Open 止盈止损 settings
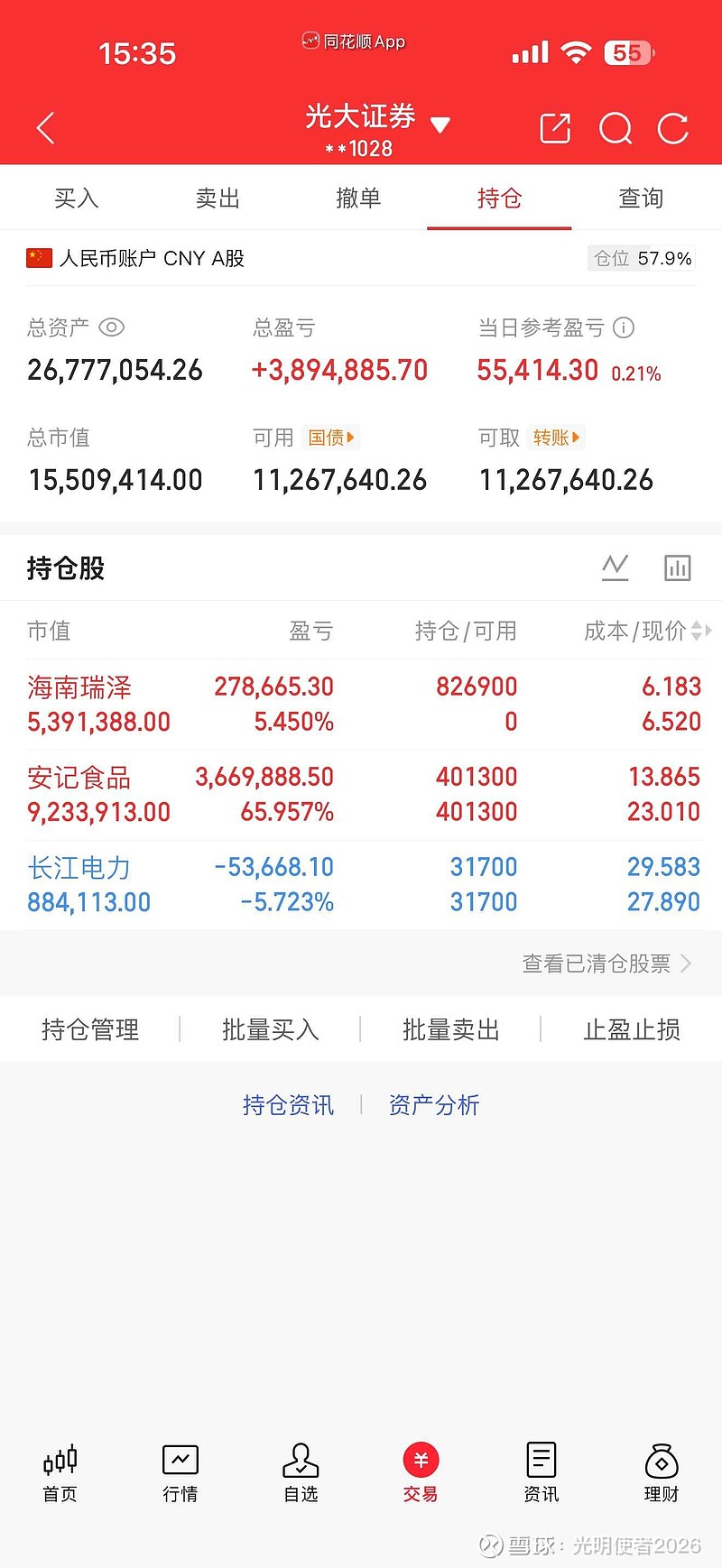The width and height of the screenshot is (722, 1568). (x=632, y=1029)
